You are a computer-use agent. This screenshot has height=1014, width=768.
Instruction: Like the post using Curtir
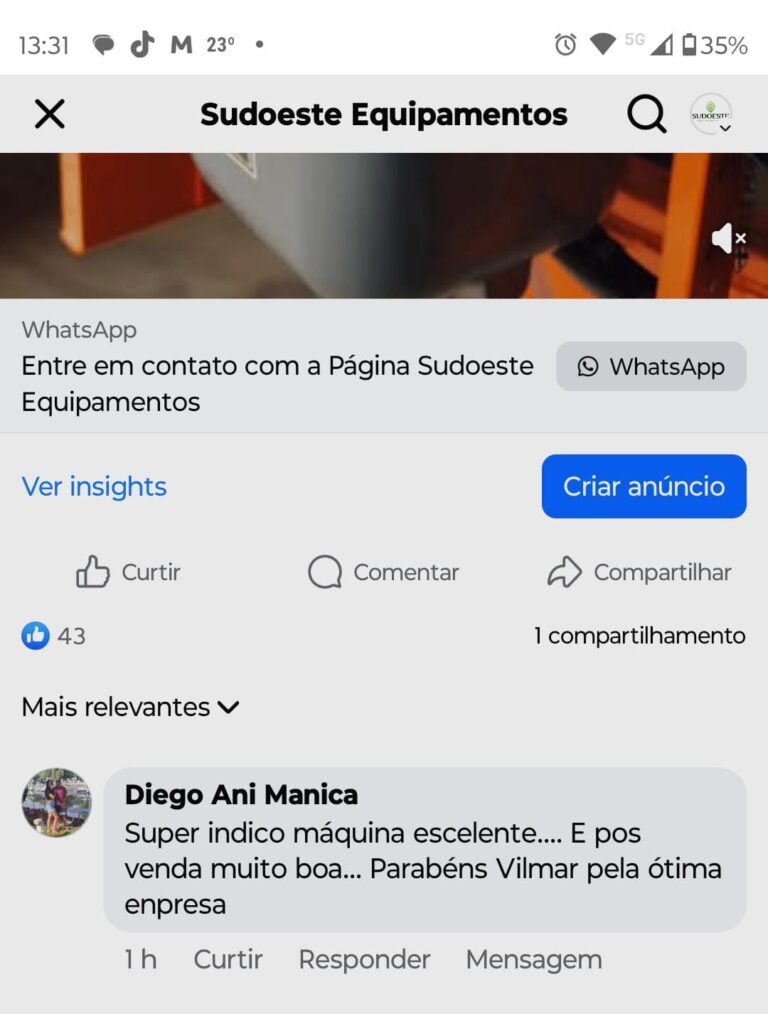coord(127,572)
